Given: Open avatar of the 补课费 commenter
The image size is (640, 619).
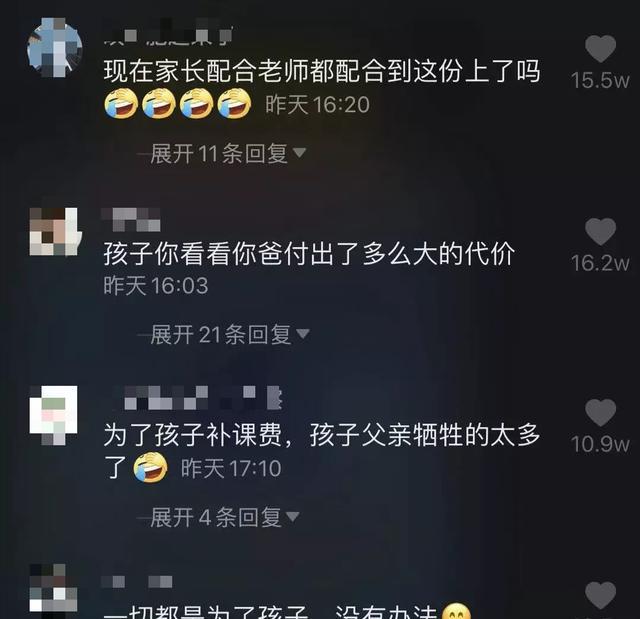Looking at the screenshot, I should click(54, 414).
